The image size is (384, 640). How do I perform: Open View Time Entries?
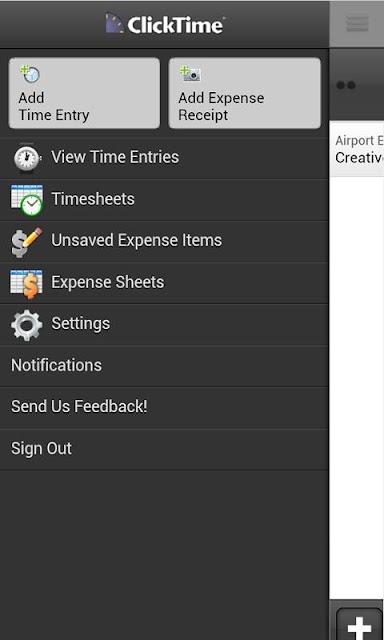[x=164, y=158]
